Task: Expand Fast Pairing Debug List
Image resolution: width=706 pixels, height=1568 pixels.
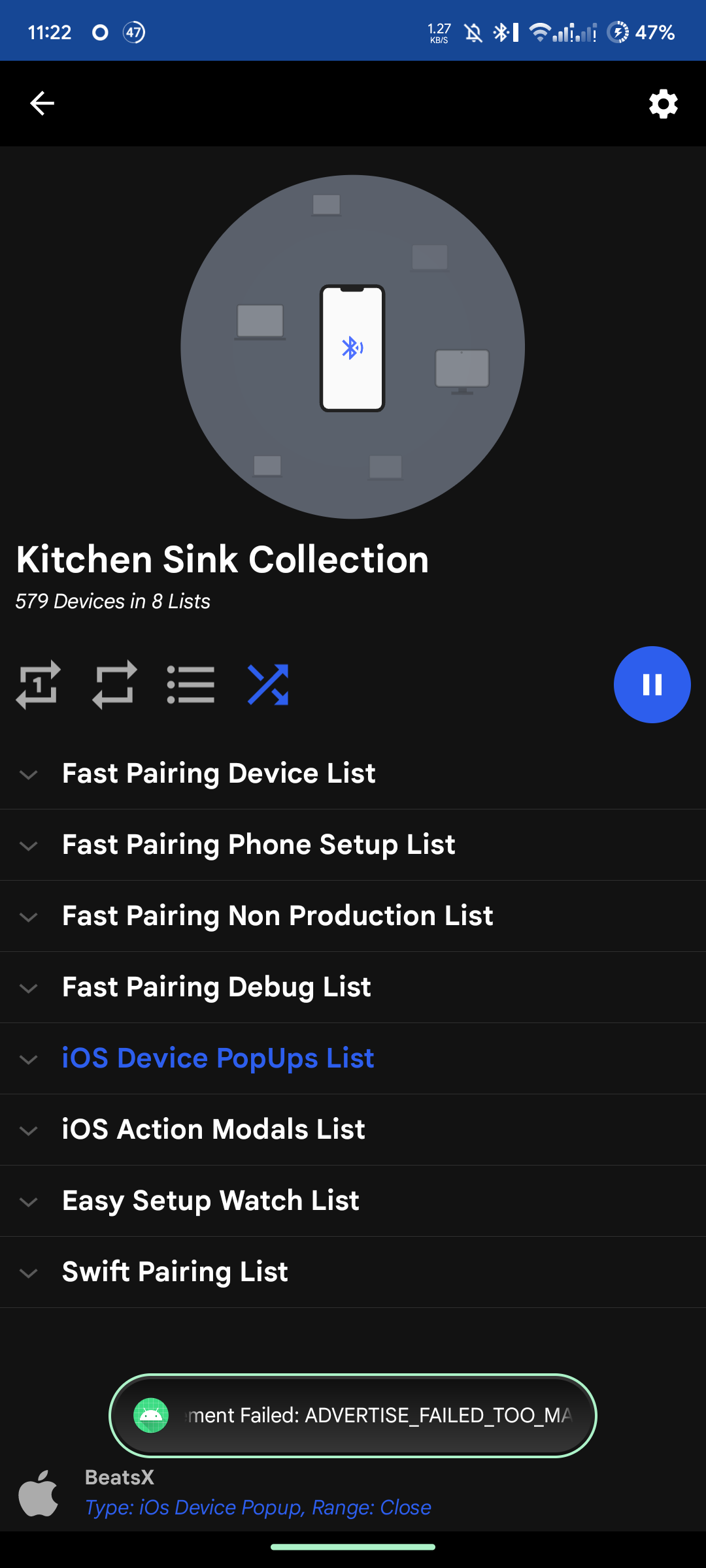Action: click(x=29, y=988)
